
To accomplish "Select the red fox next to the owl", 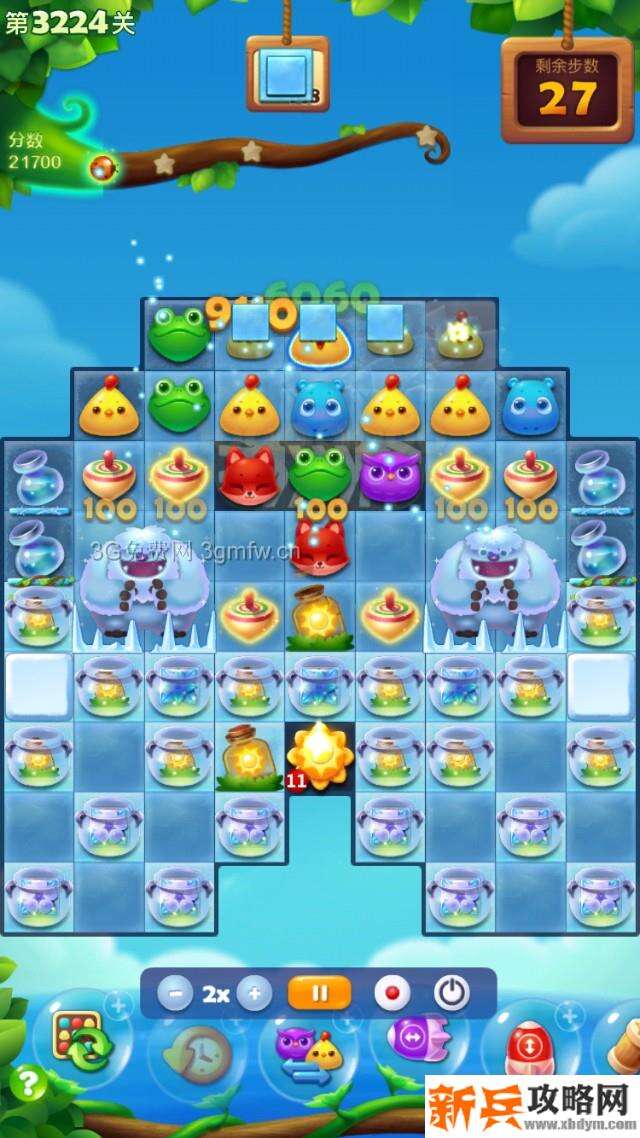I will coord(248,474).
